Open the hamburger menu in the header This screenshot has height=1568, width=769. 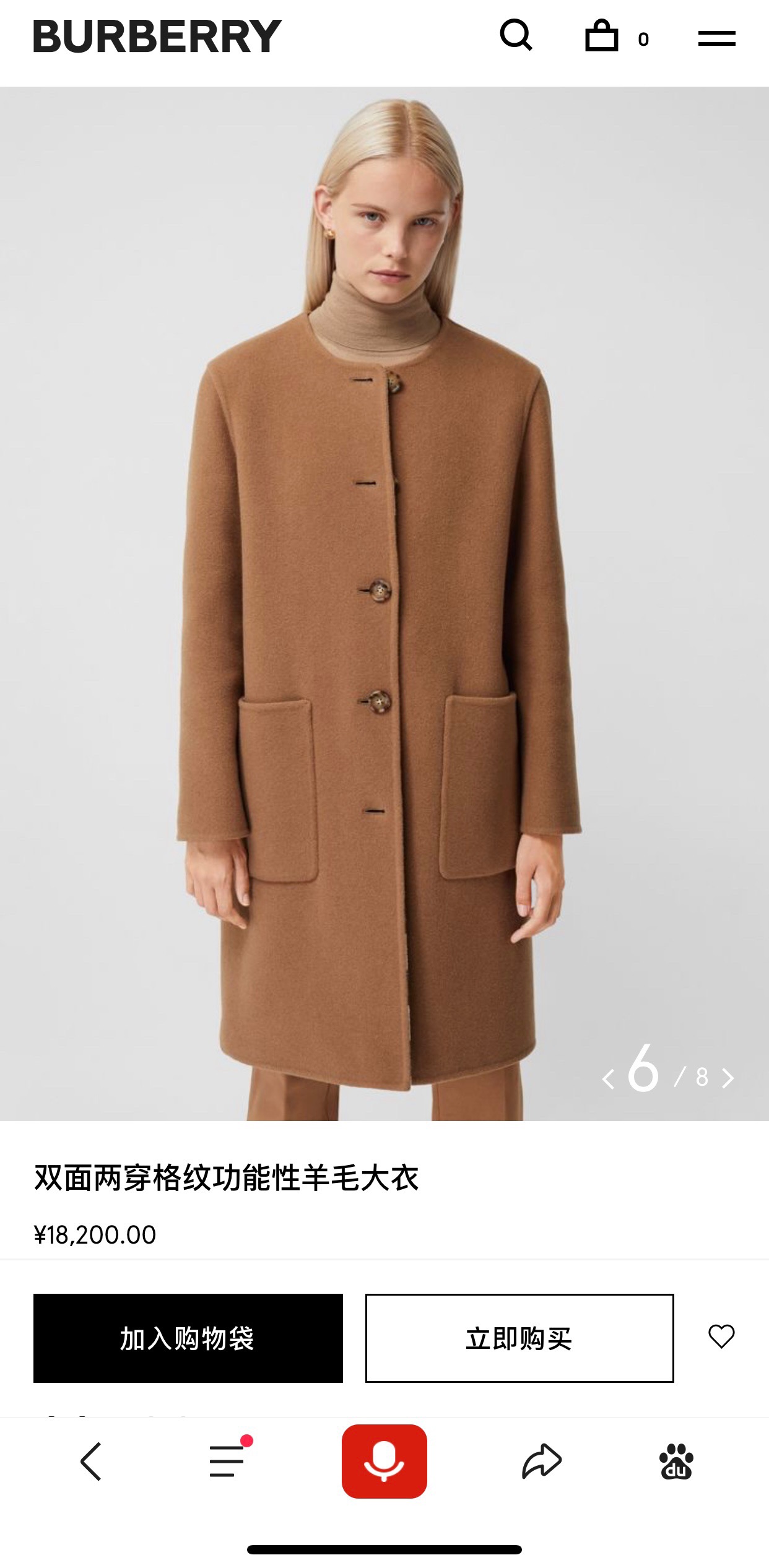pyautogui.click(x=716, y=38)
